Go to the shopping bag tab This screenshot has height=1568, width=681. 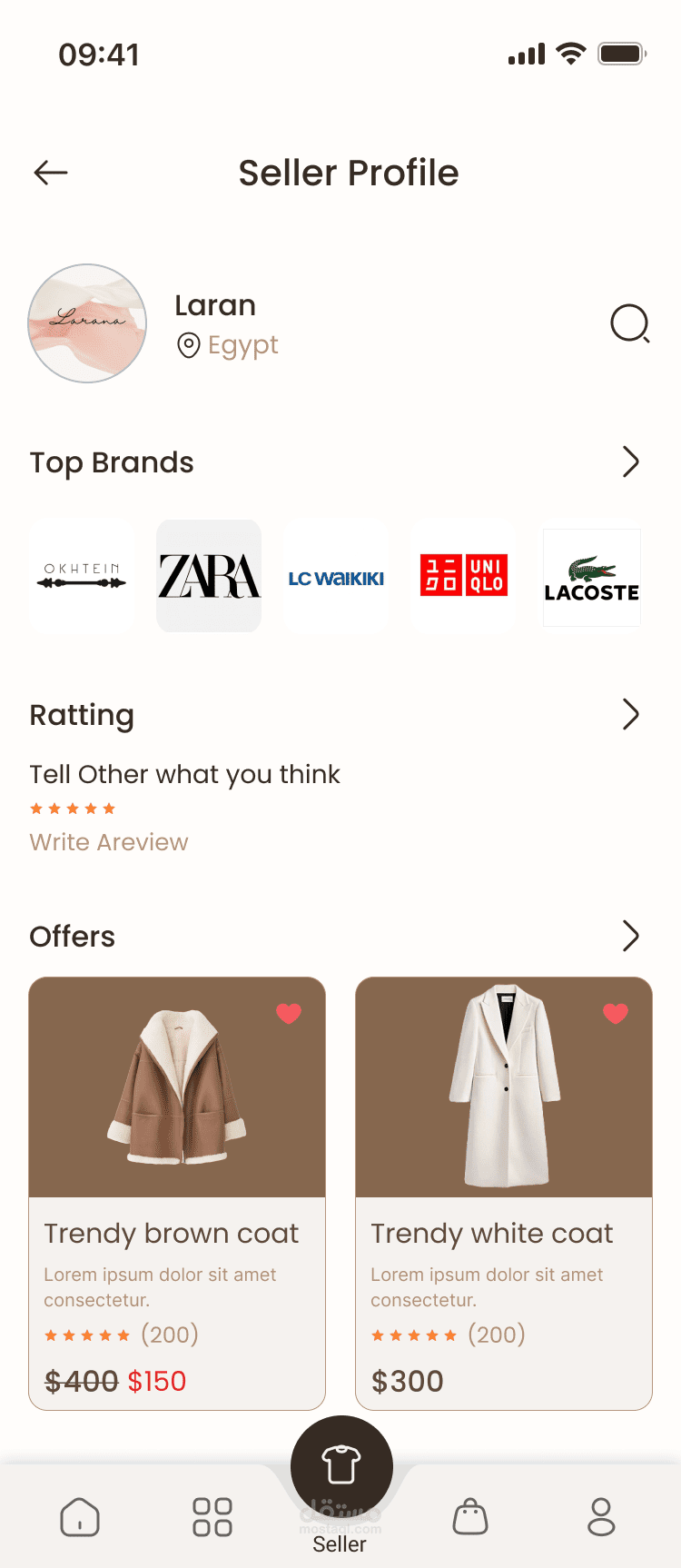pyautogui.click(x=470, y=1517)
